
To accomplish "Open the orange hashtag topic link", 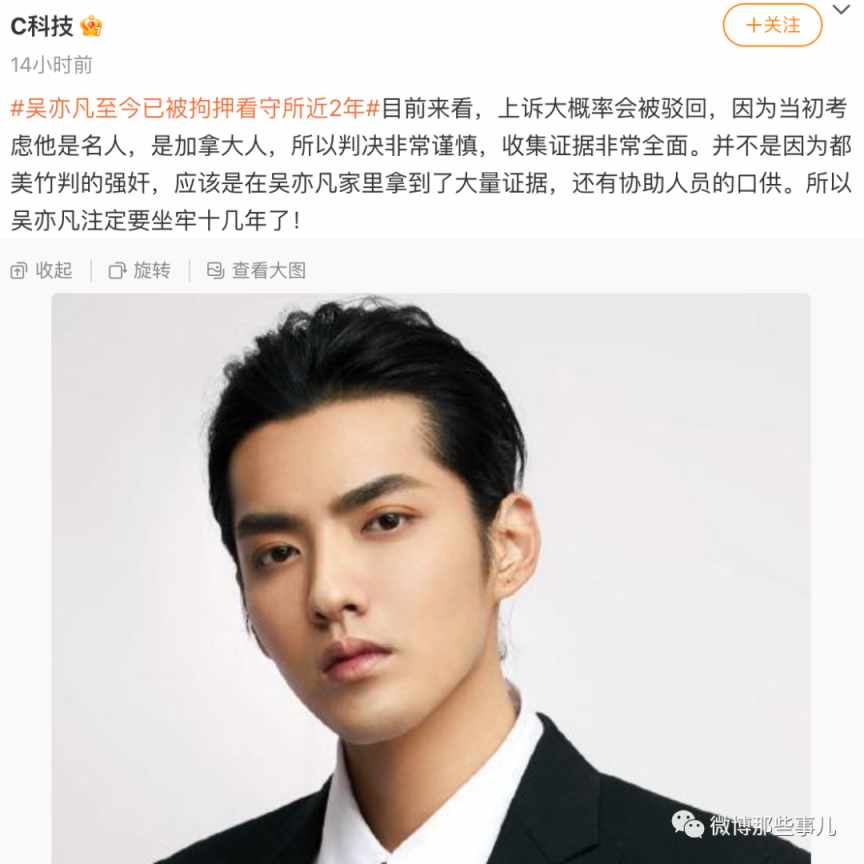I will pyautogui.click(x=196, y=107).
